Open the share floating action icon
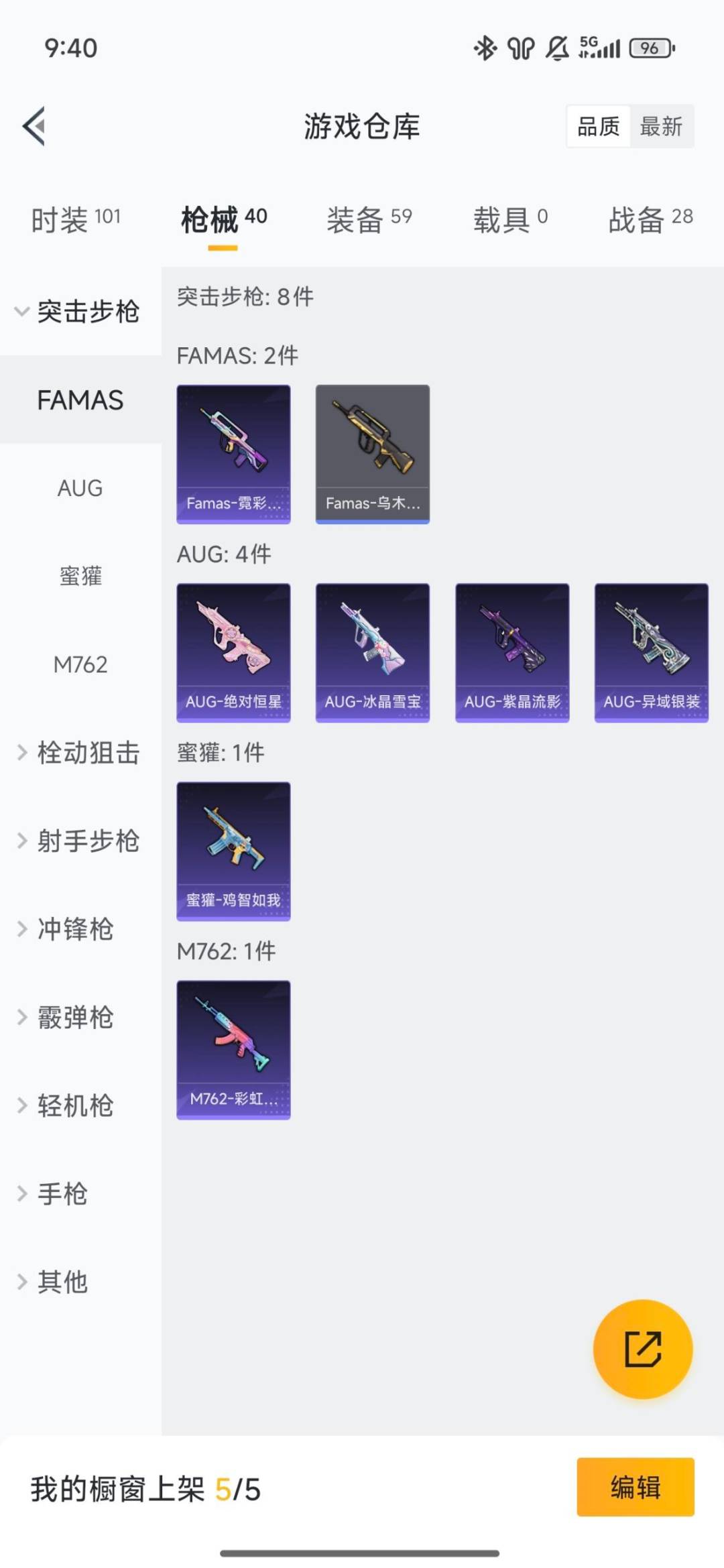724x1568 pixels. 642,1350
